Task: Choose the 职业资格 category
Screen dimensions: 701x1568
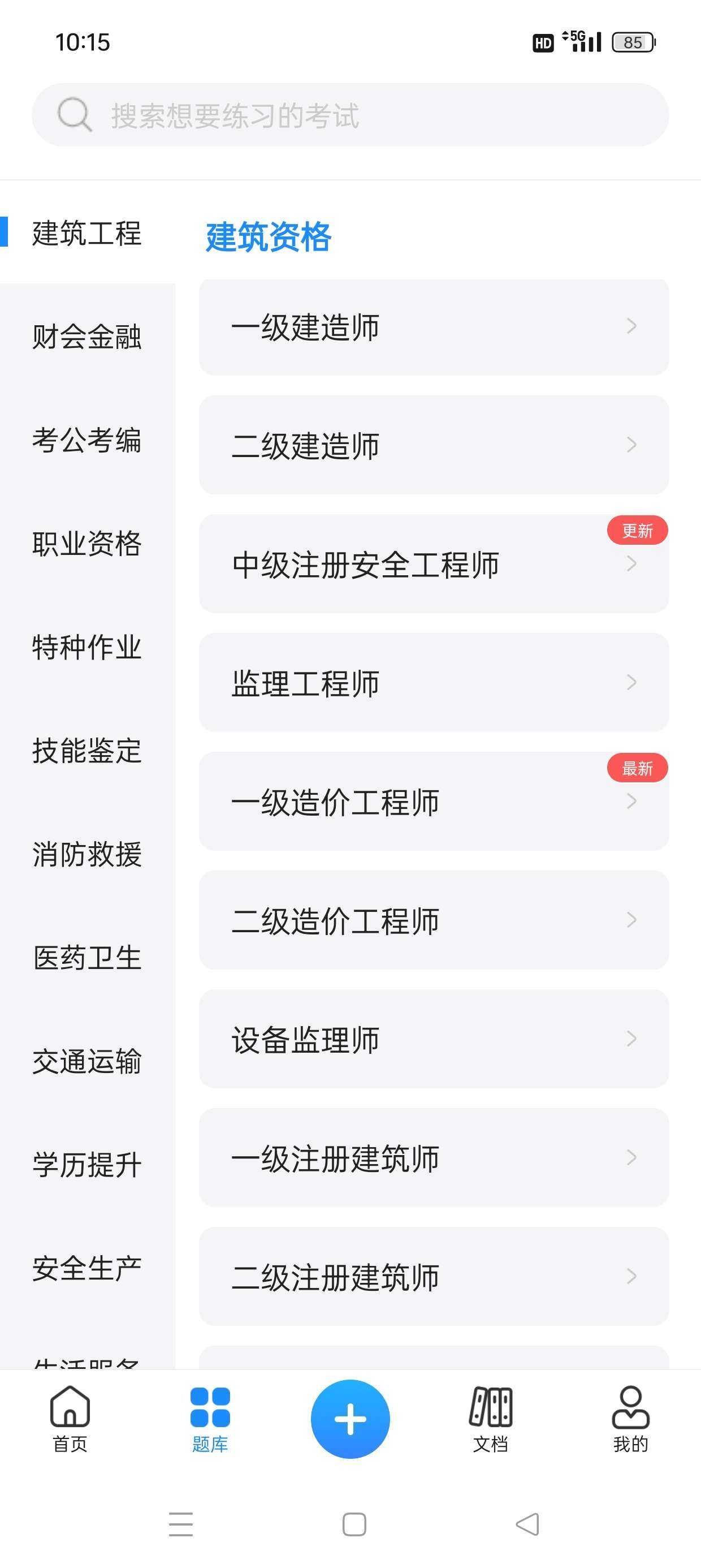Action: tap(87, 544)
